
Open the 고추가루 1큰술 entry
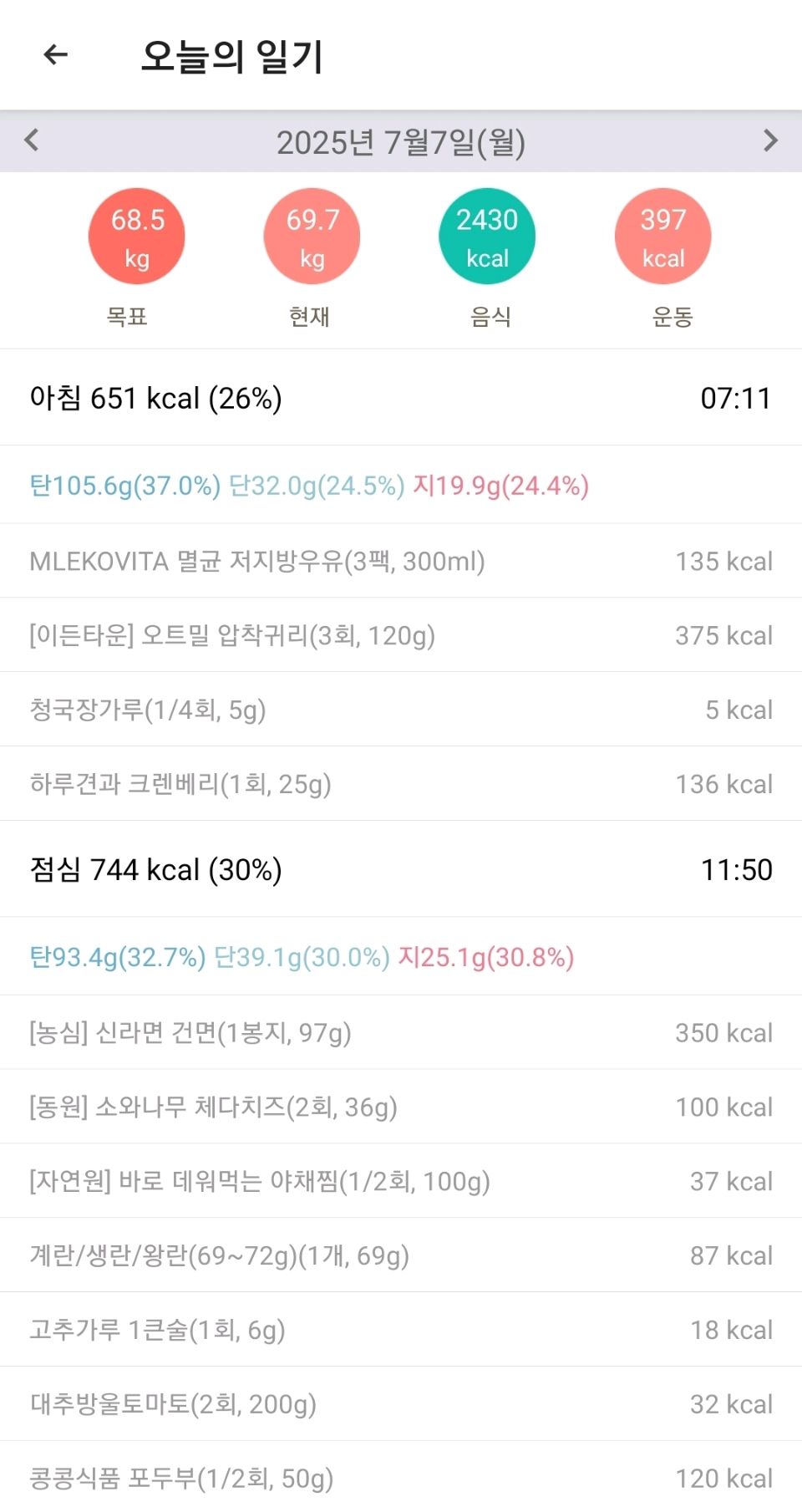401,1330
